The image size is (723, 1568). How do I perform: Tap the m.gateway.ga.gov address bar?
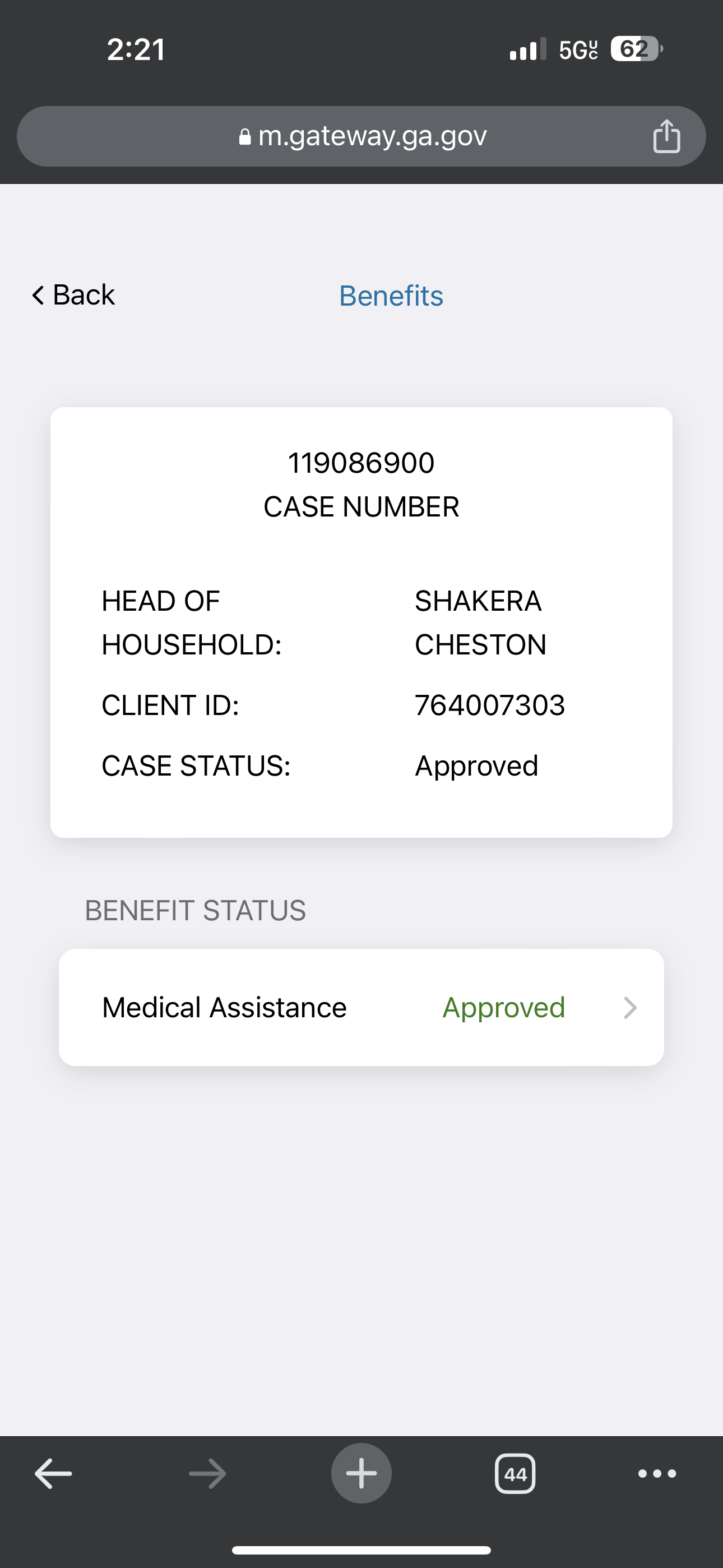pyautogui.click(x=361, y=136)
